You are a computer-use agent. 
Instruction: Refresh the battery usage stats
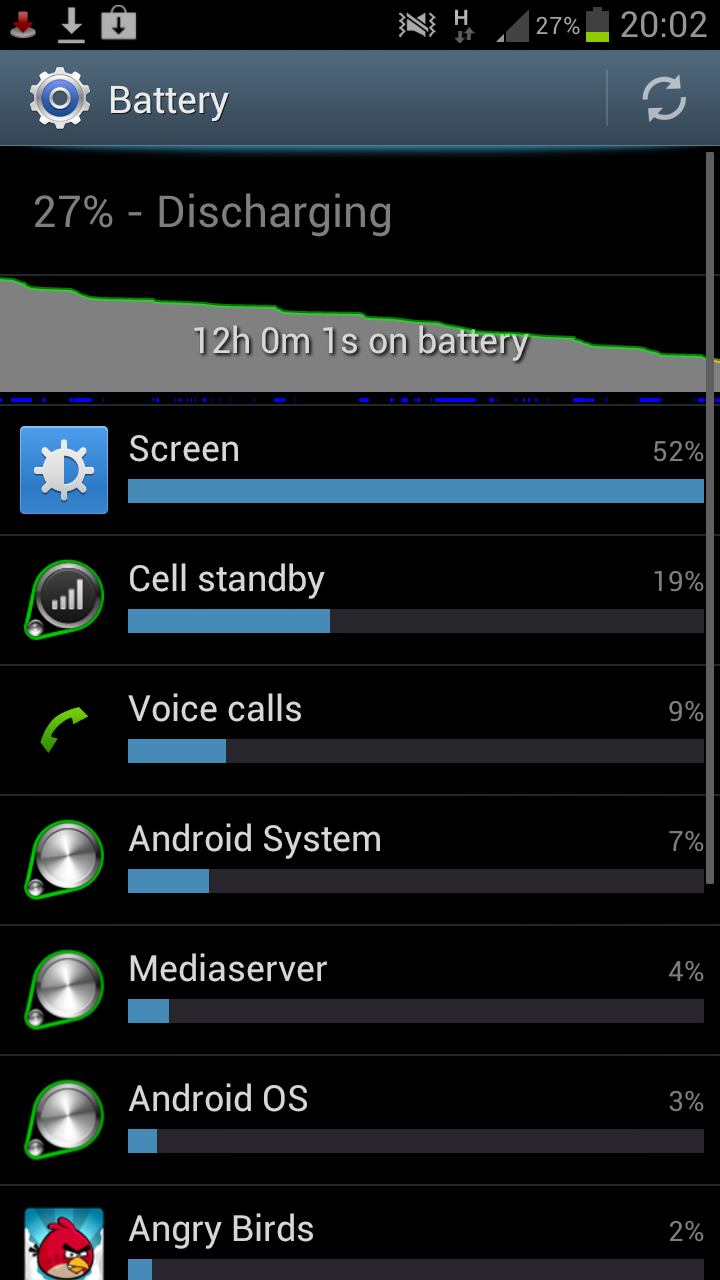[663, 99]
